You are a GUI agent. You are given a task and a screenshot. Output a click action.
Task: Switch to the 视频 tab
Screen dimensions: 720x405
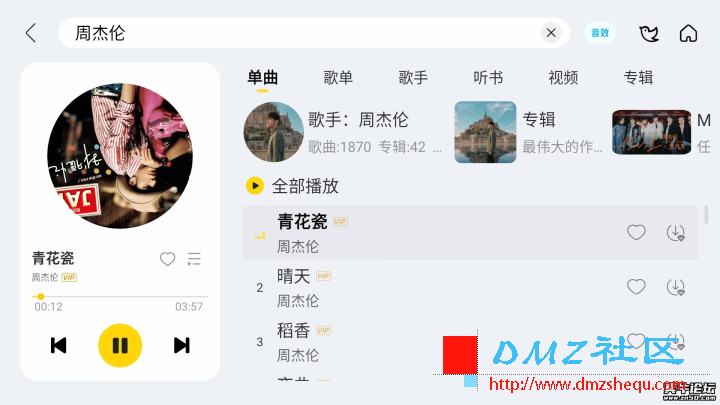[x=563, y=78]
